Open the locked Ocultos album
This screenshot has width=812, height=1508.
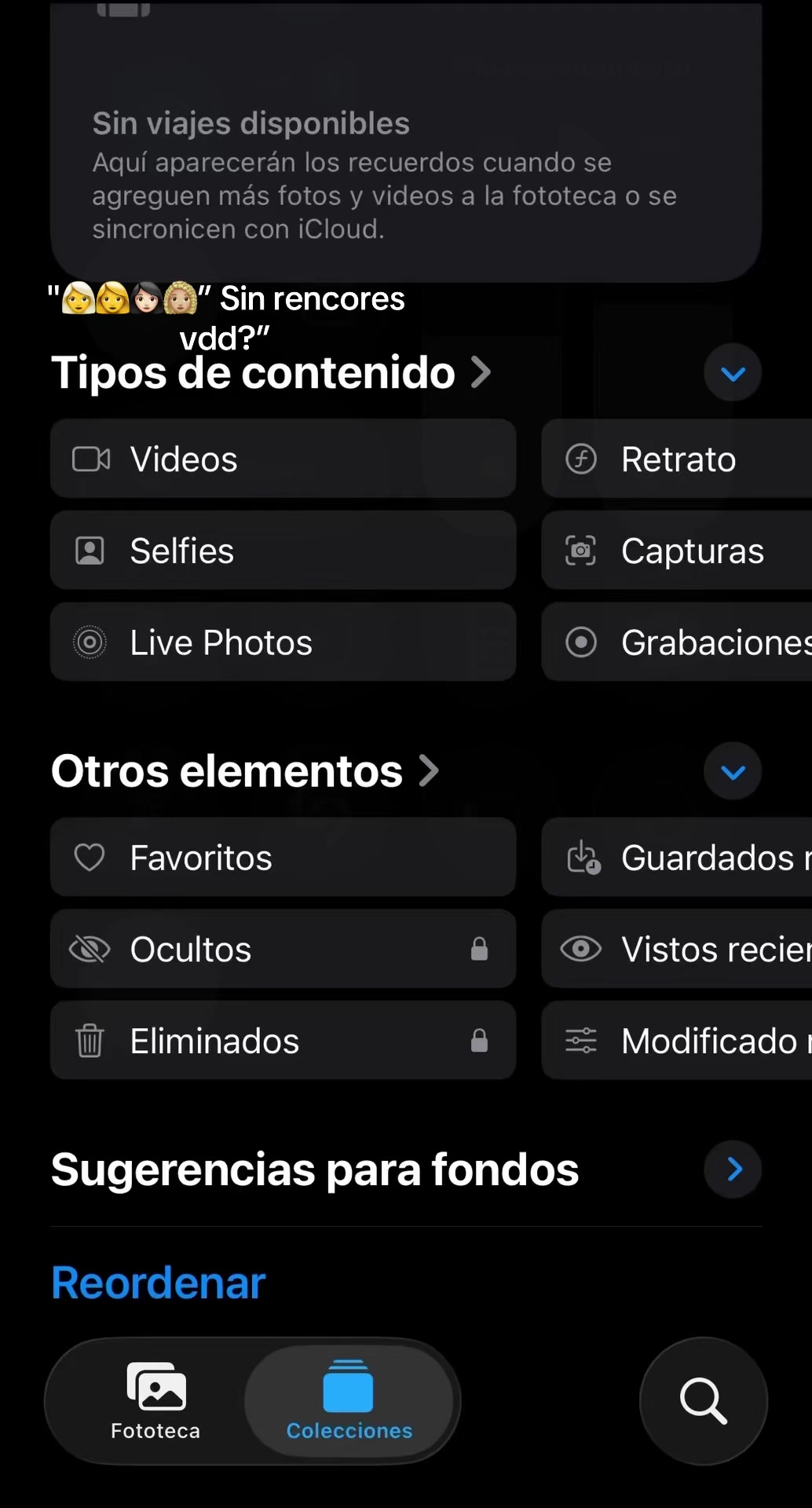coord(283,949)
